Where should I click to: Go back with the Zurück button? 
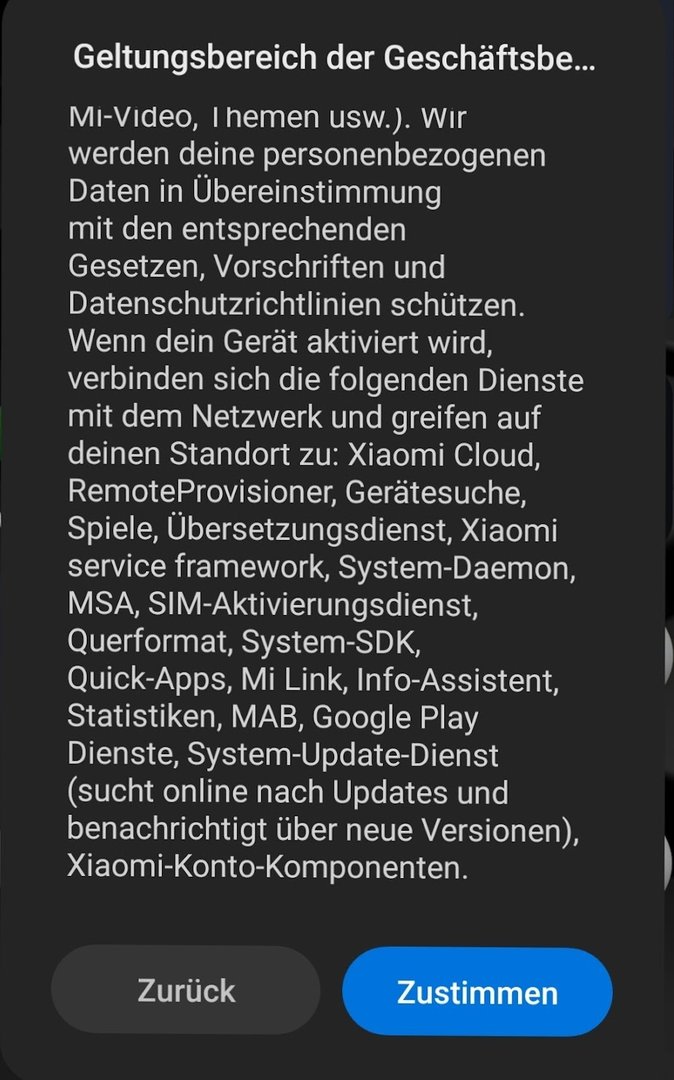186,991
